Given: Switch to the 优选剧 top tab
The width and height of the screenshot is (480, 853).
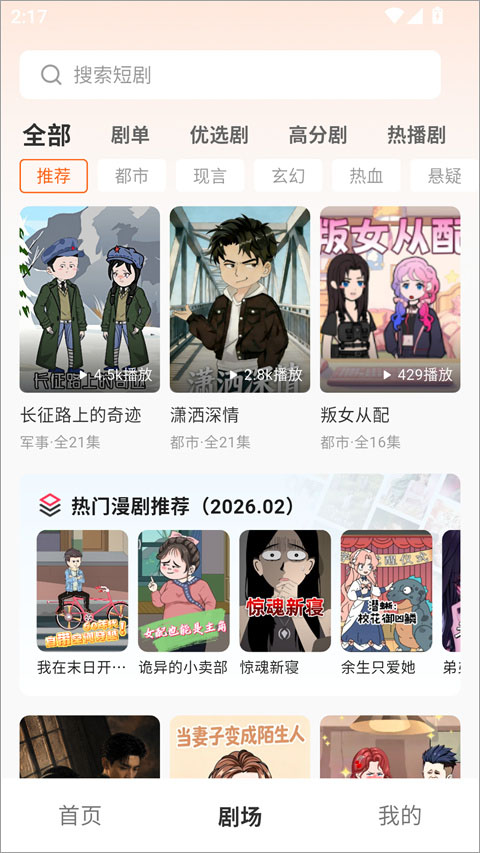Looking at the screenshot, I should click(219, 135).
